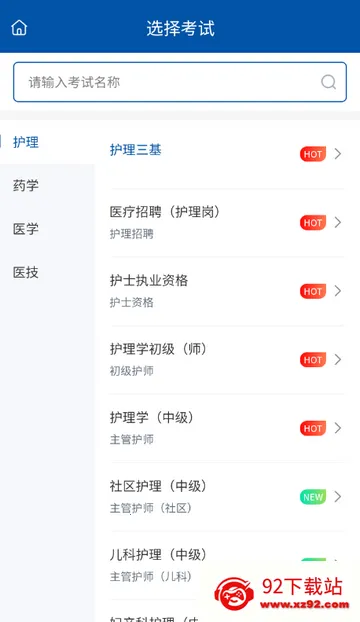Open 社区护理（中级）exam
Screen dimensions: 360x622
(x=227, y=497)
